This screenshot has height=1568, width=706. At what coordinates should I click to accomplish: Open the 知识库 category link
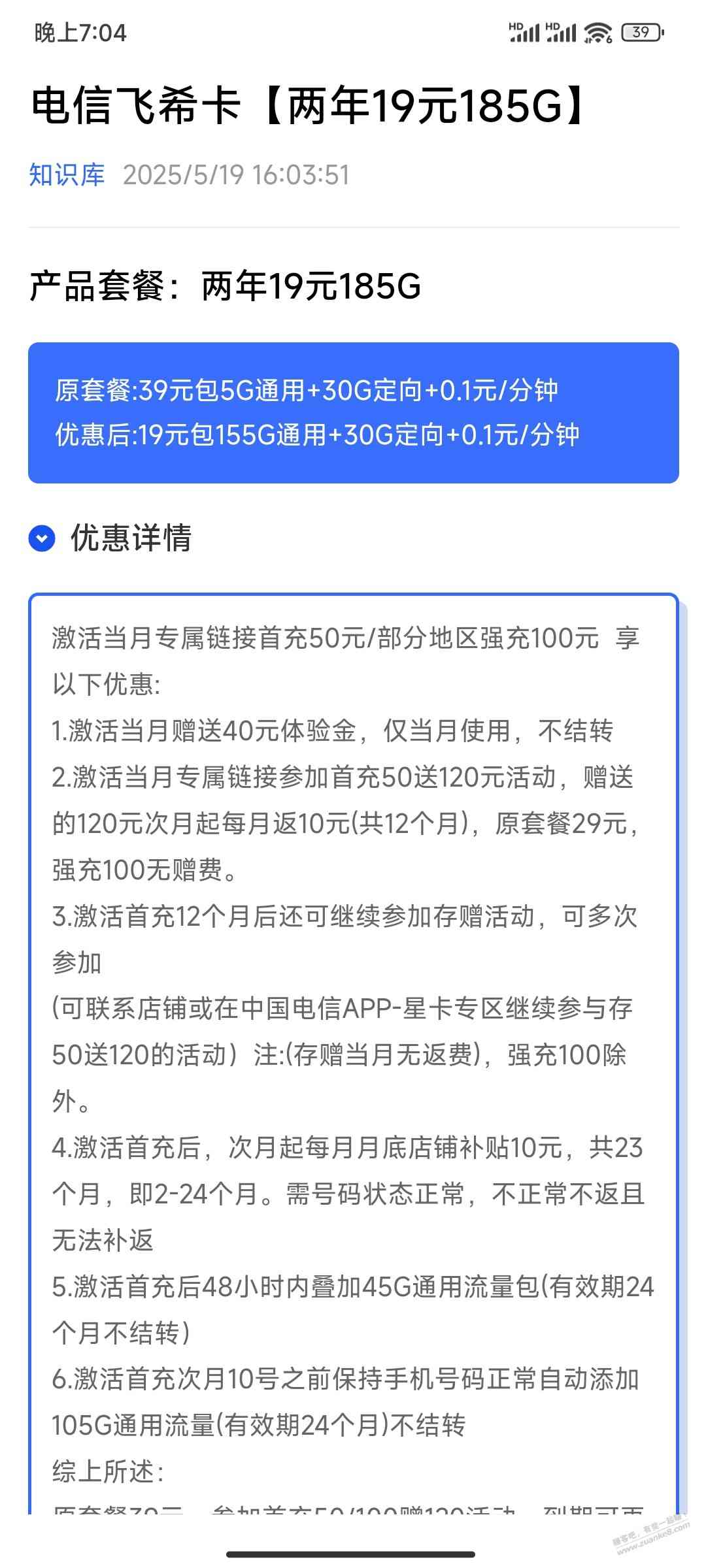[x=67, y=175]
